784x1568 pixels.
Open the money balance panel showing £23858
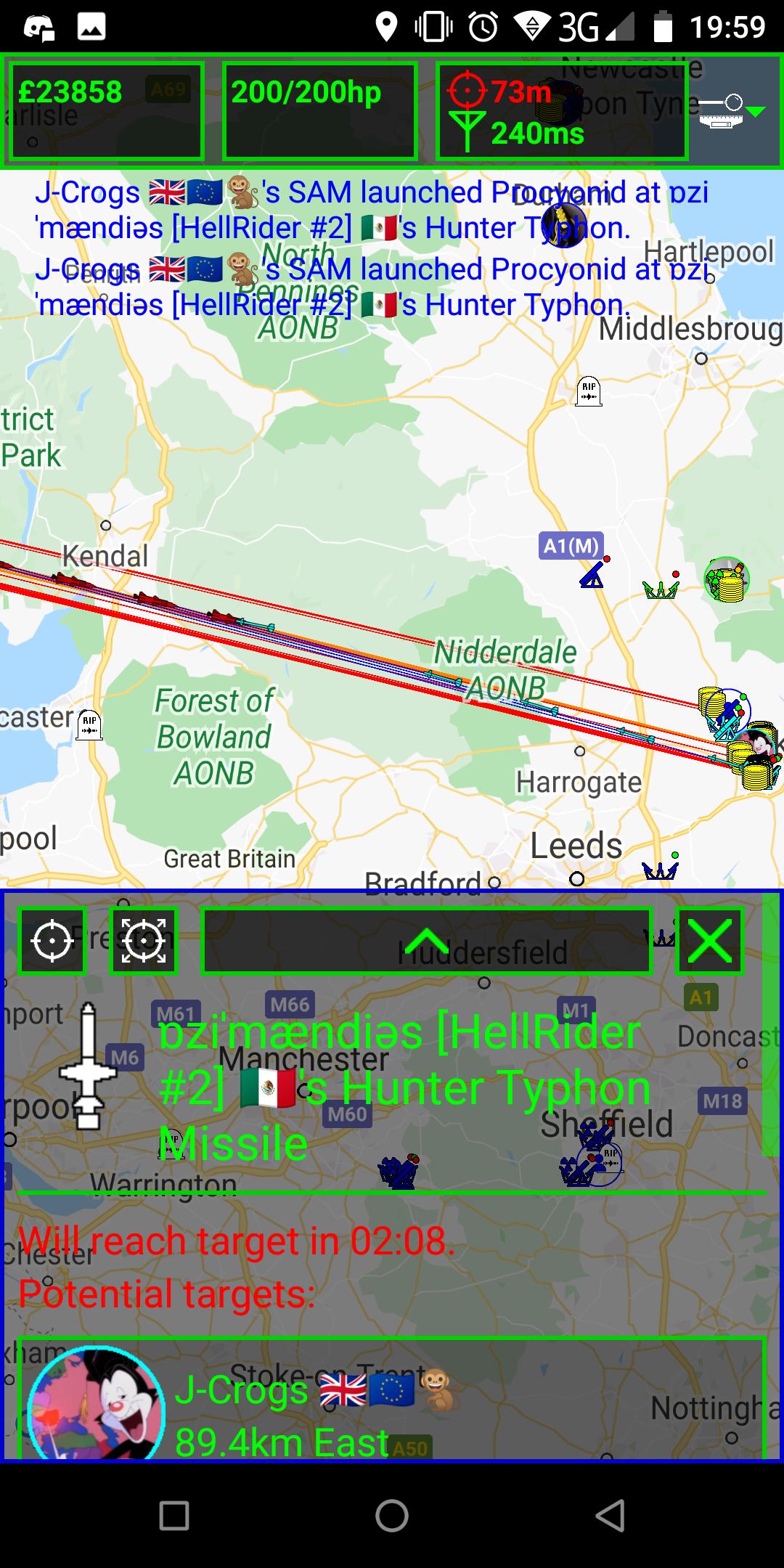(105, 110)
